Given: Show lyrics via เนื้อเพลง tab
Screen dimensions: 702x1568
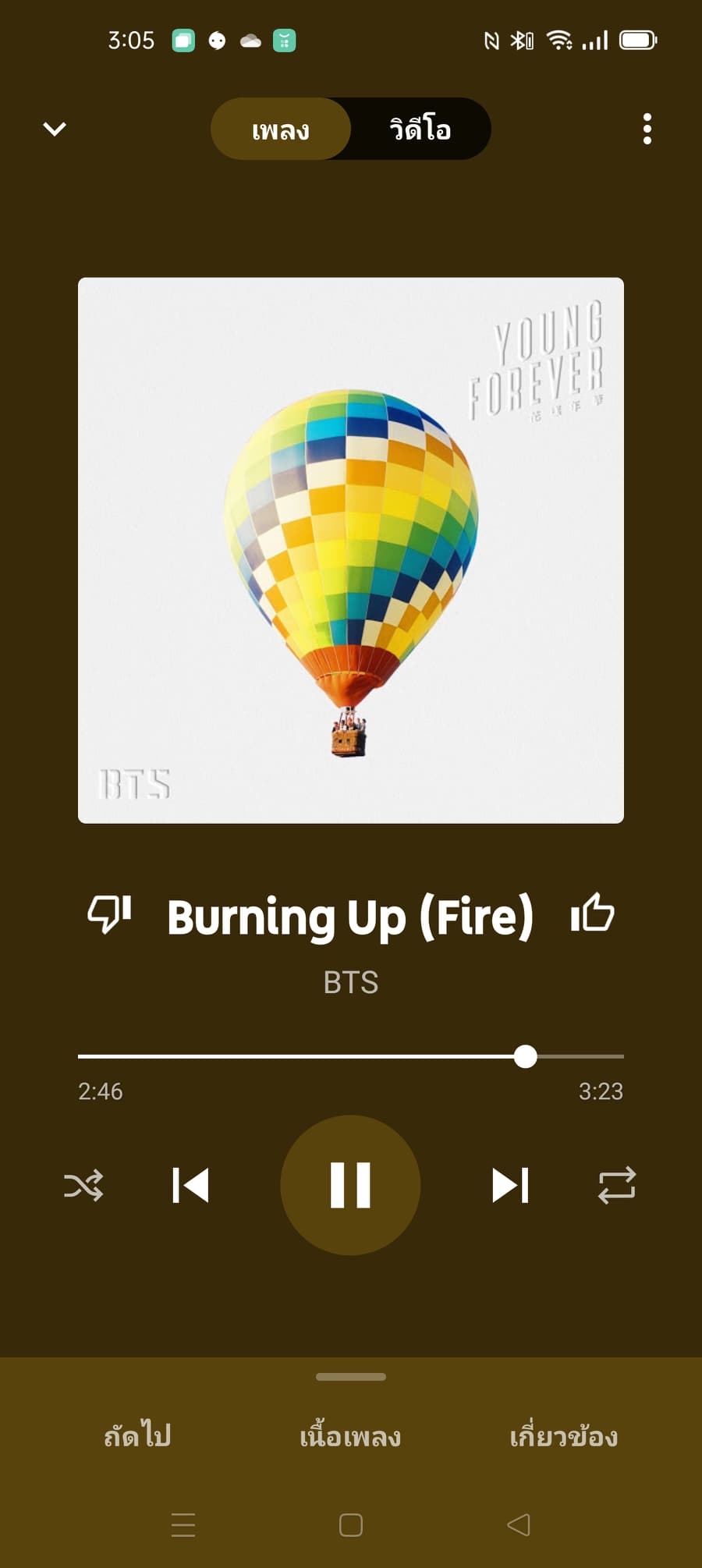Looking at the screenshot, I should (x=350, y=1436).
